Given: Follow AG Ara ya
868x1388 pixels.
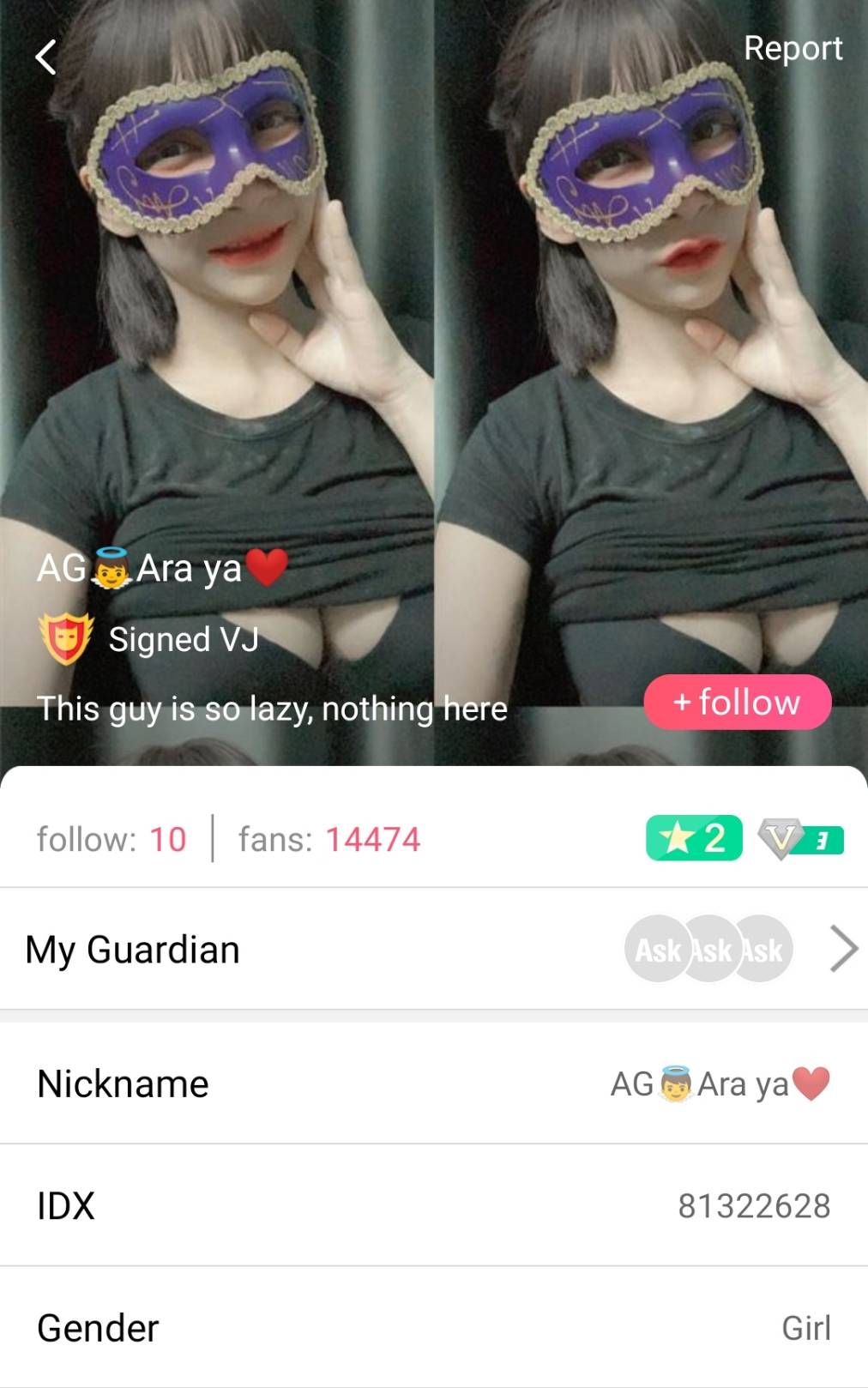Looking at the screenshot, I should coord(737,702).
